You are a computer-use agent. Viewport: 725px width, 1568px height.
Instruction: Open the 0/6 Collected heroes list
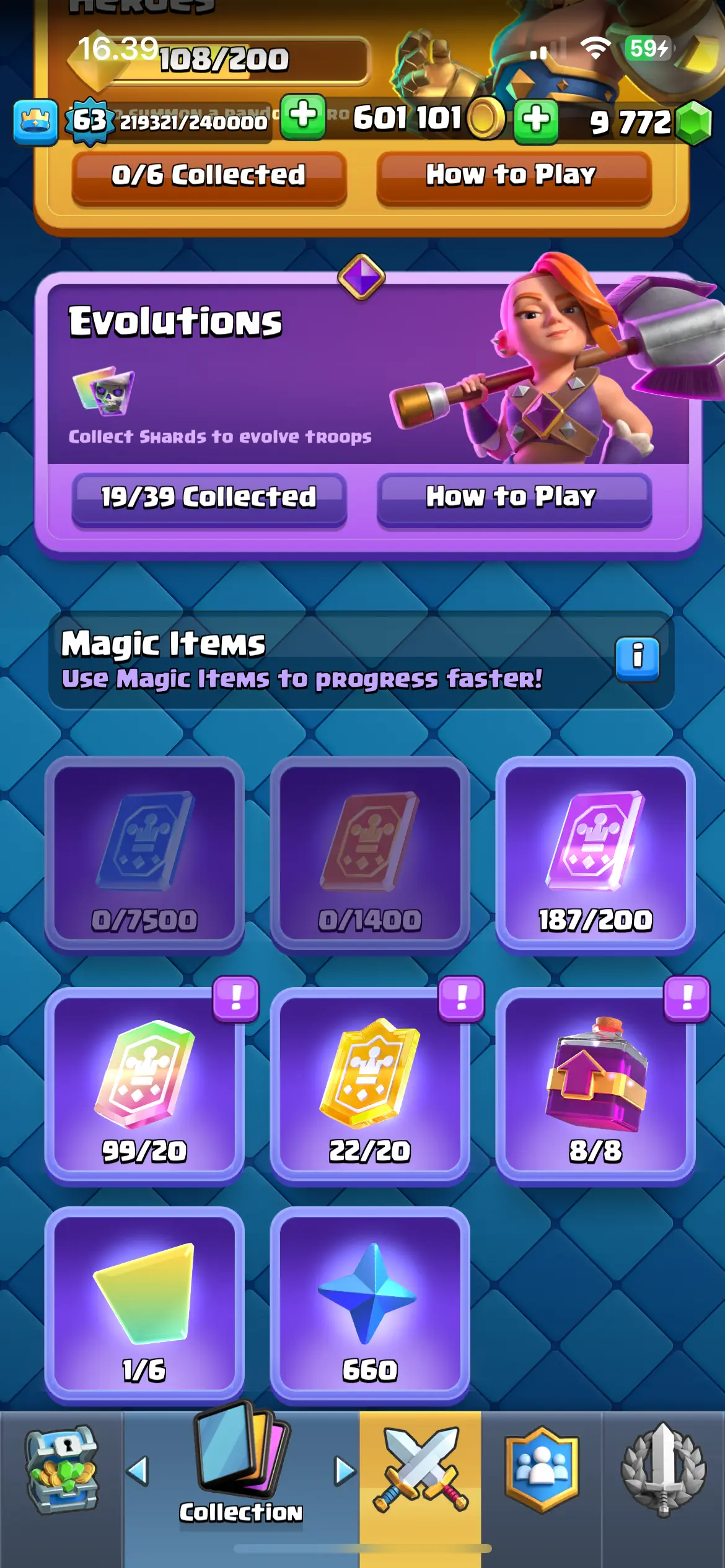pyautogui.click(x=209, y=176)
